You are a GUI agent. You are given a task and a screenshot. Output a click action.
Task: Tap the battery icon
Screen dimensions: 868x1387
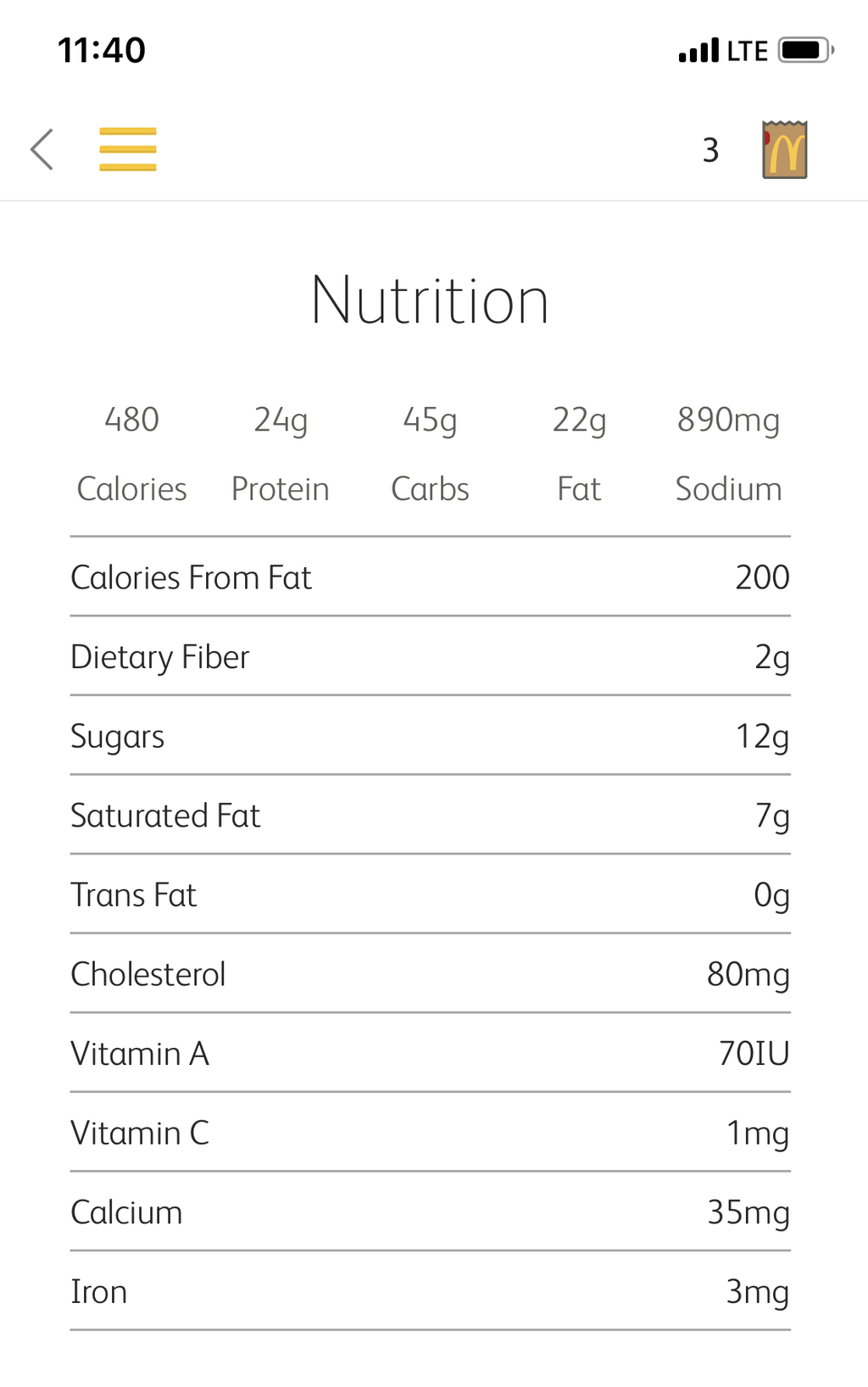pos(800,49)
